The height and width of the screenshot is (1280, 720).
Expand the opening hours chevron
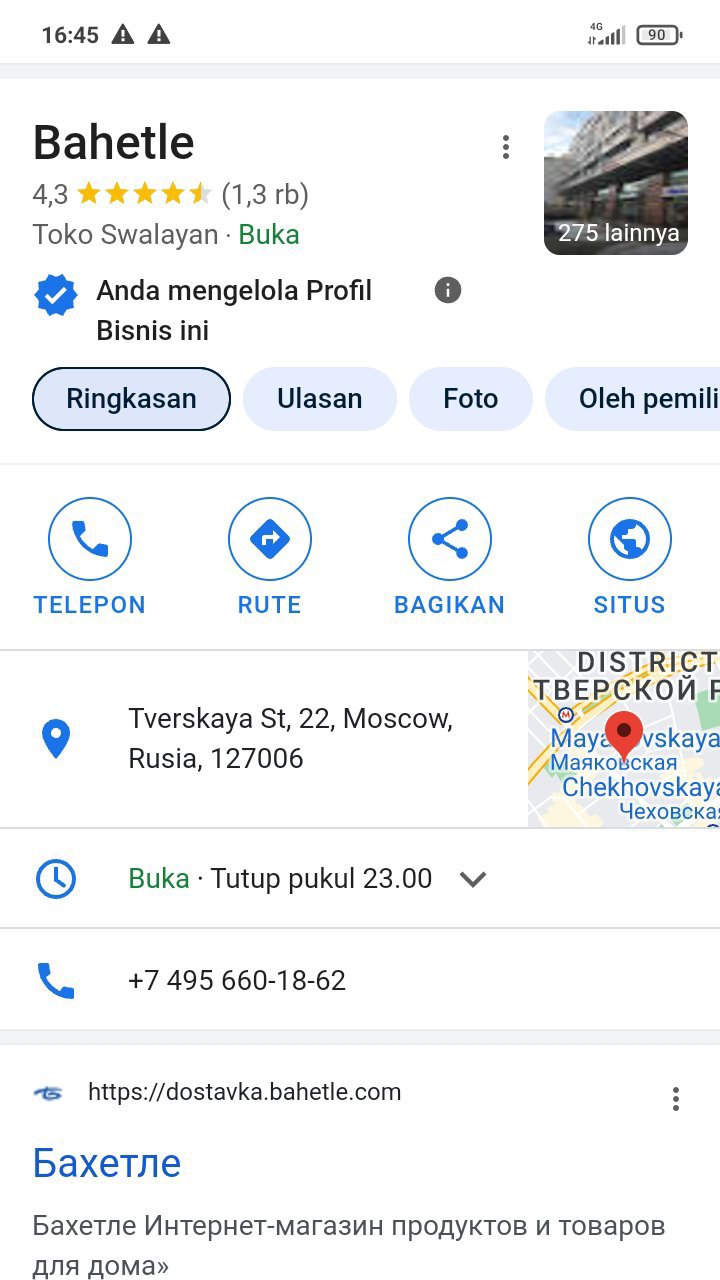click(x=472, y=879)
